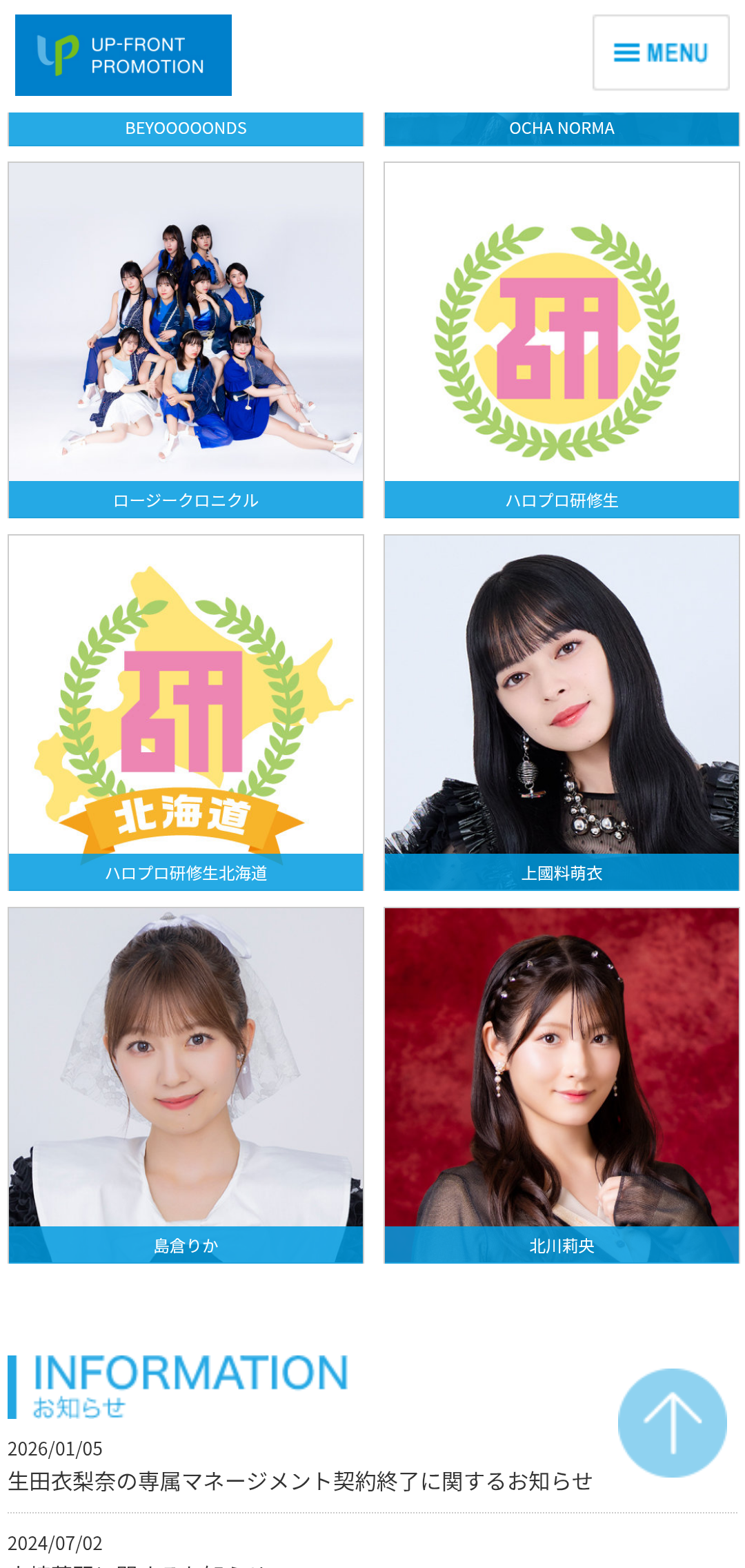Open the OCHA NORMA artist tile

coord(562,129)
